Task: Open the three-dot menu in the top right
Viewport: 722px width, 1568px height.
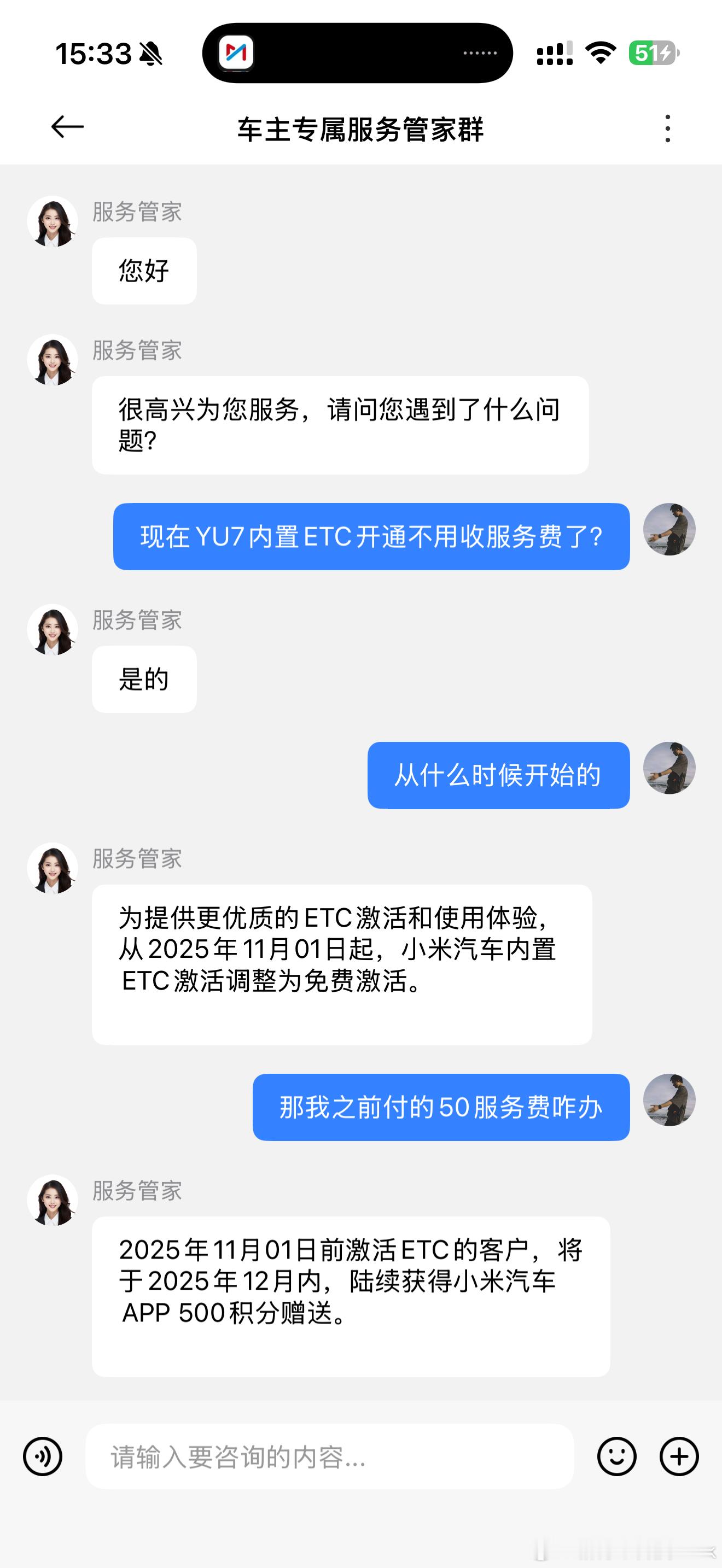Action: pyautogui.click(x=669, y=127)
